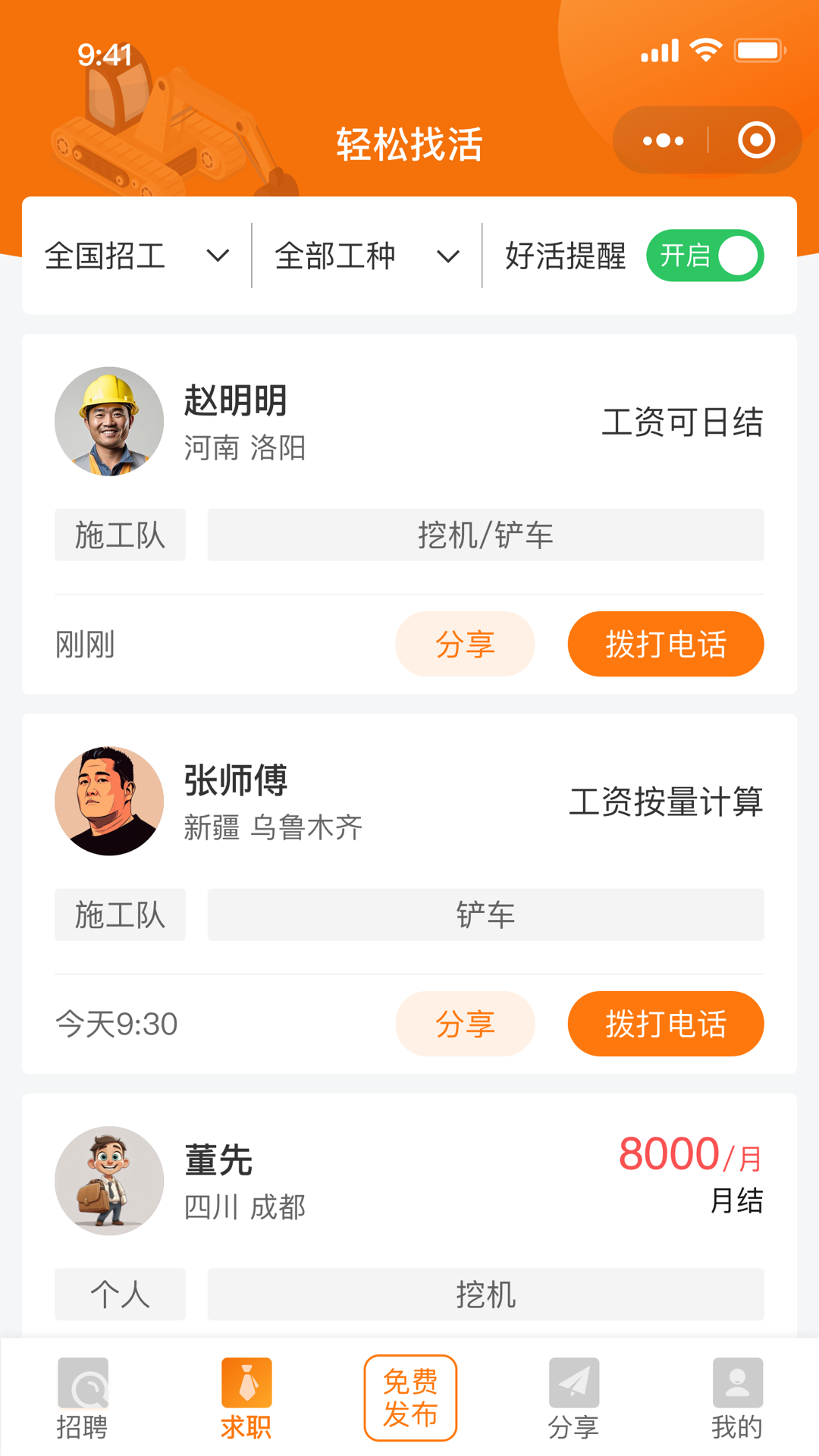Tap the 免费发布 publish button icon
Viewport: 819px width, 1456px height.
point(409,1398)
